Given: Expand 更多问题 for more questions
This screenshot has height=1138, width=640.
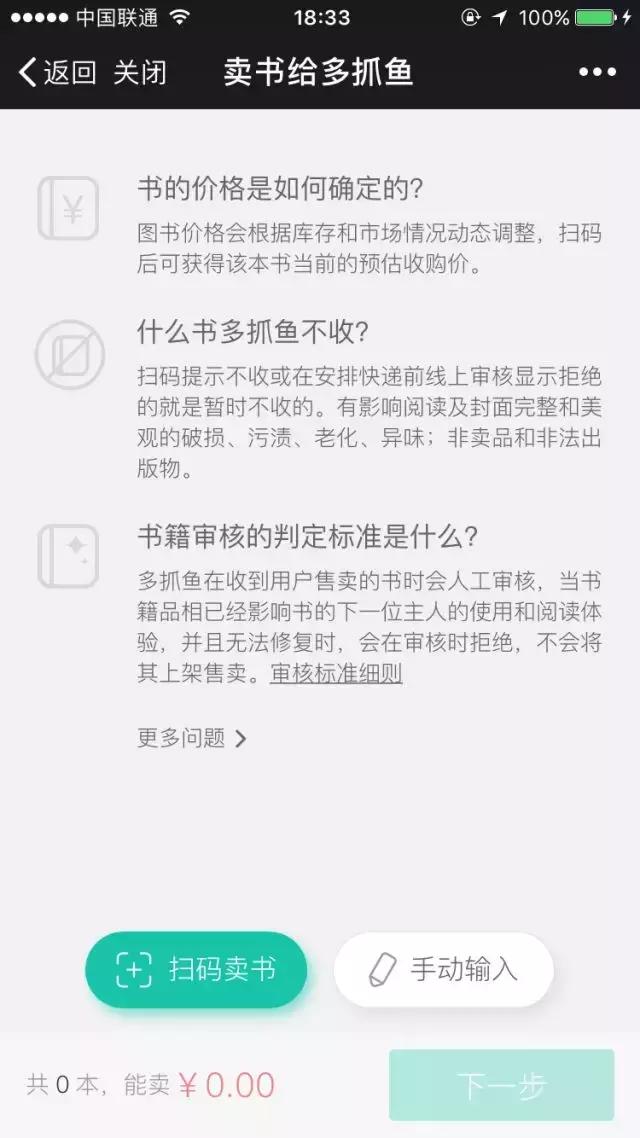Looking at the screenshot, I should tap(192, 738).
